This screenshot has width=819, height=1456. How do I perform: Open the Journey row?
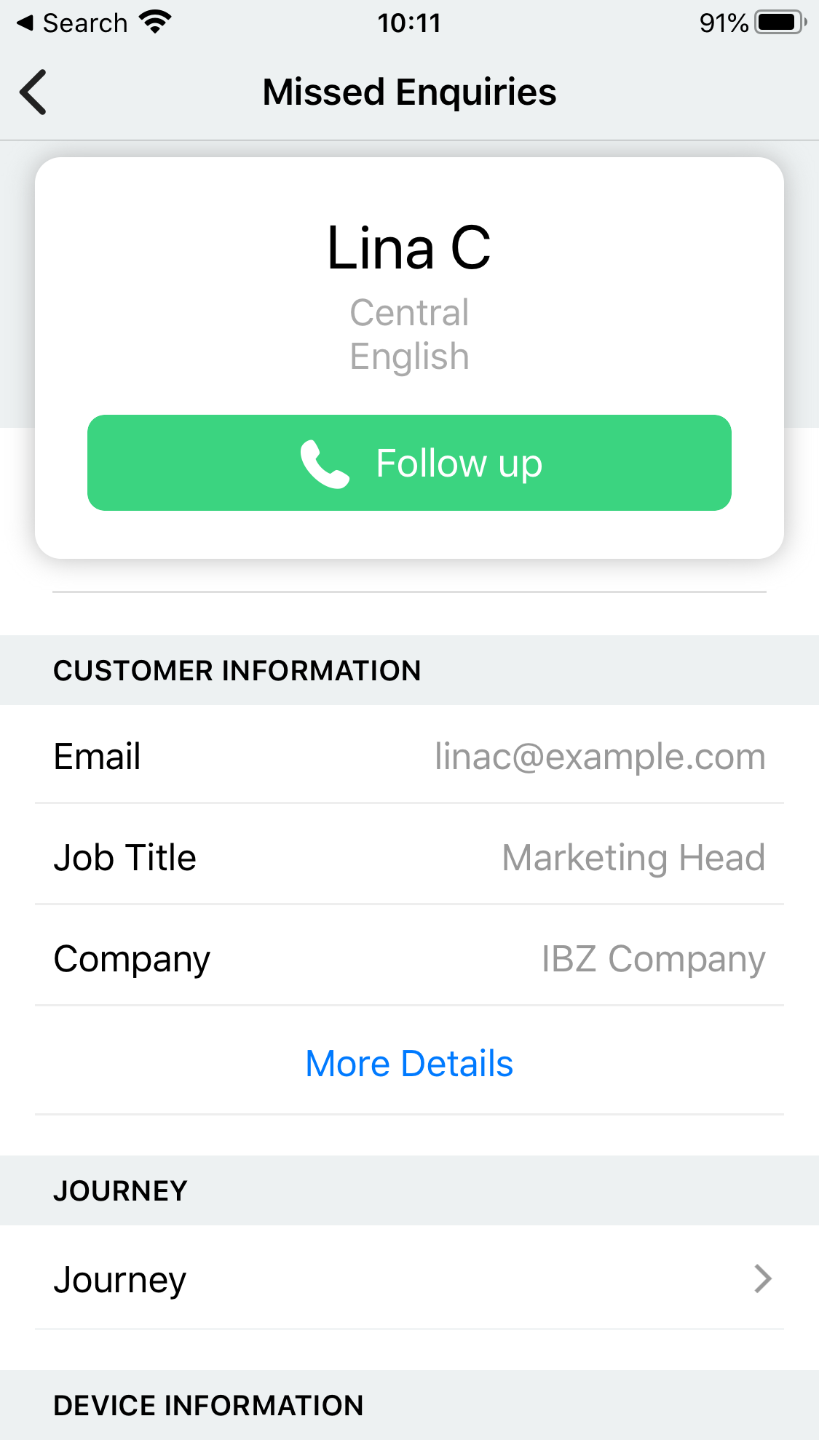tap(409, 1278)
